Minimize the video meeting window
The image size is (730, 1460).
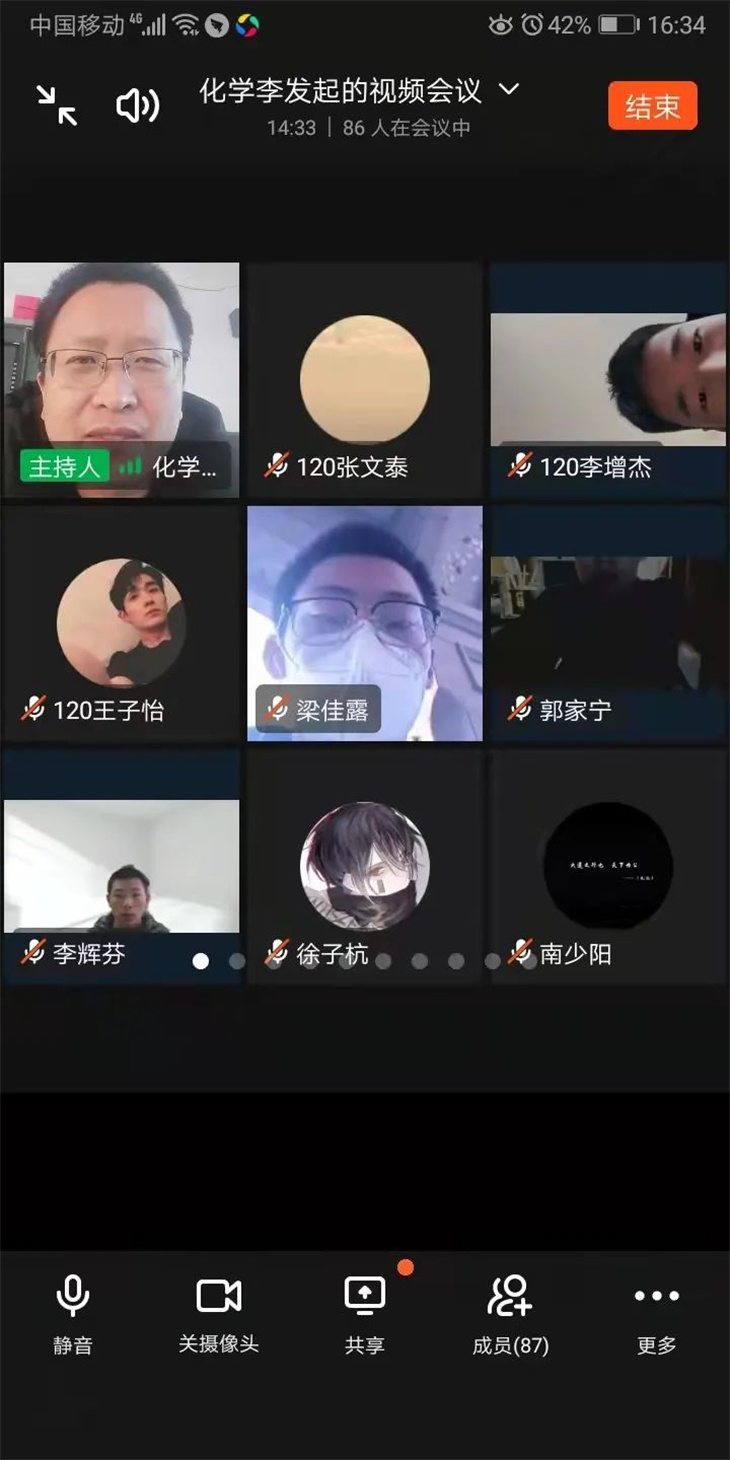57,105
